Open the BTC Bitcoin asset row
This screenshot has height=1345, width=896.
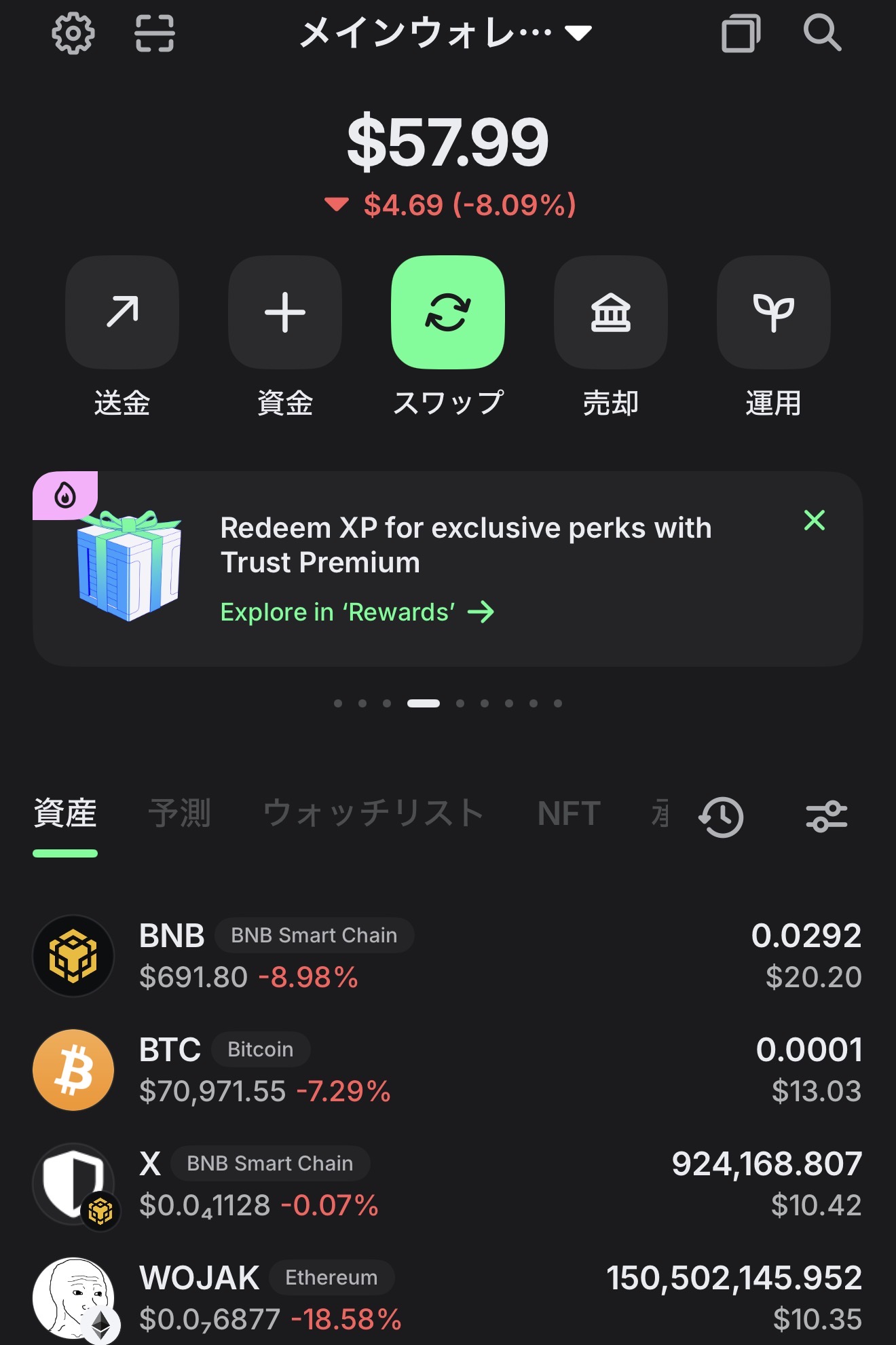[x=447, y=1070]
